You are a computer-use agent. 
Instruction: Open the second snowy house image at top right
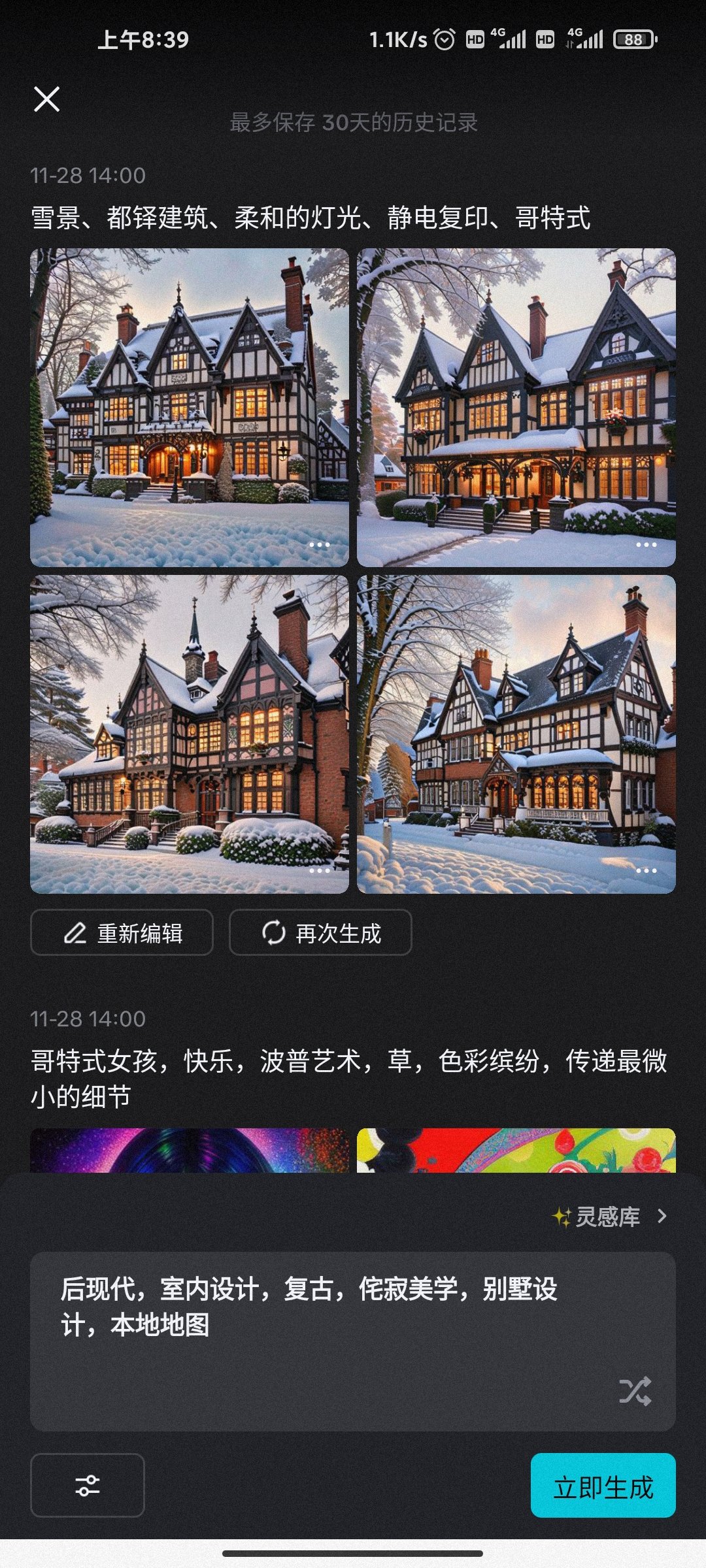(x=516, y=392)
